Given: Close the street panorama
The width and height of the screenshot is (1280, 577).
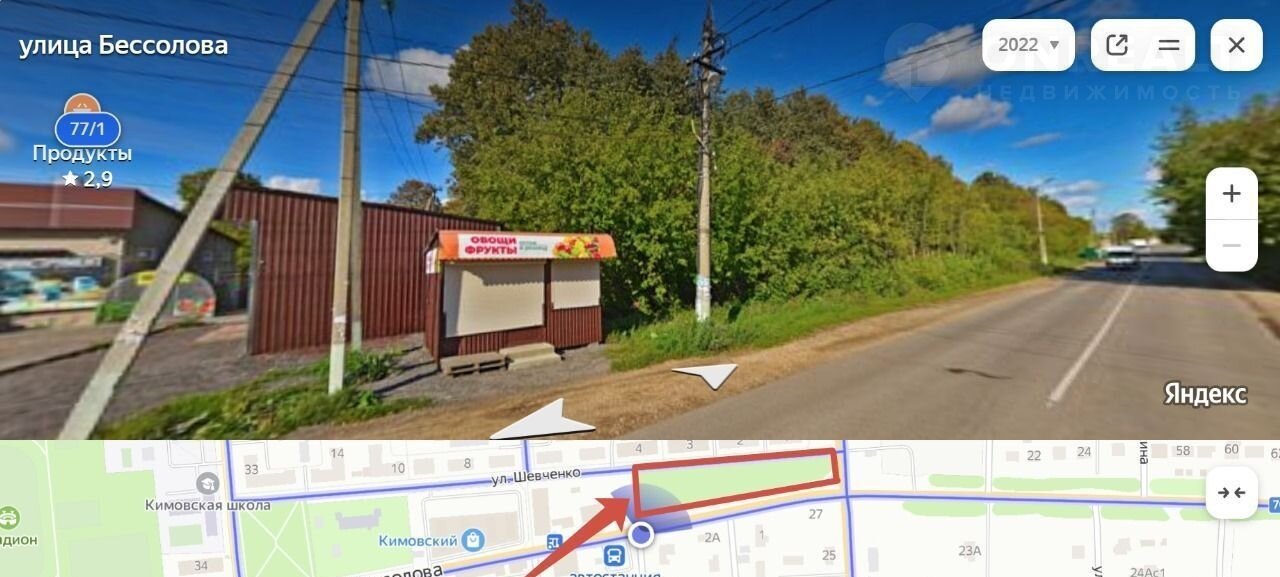Looking at the screenshot, I should 1236,45.
